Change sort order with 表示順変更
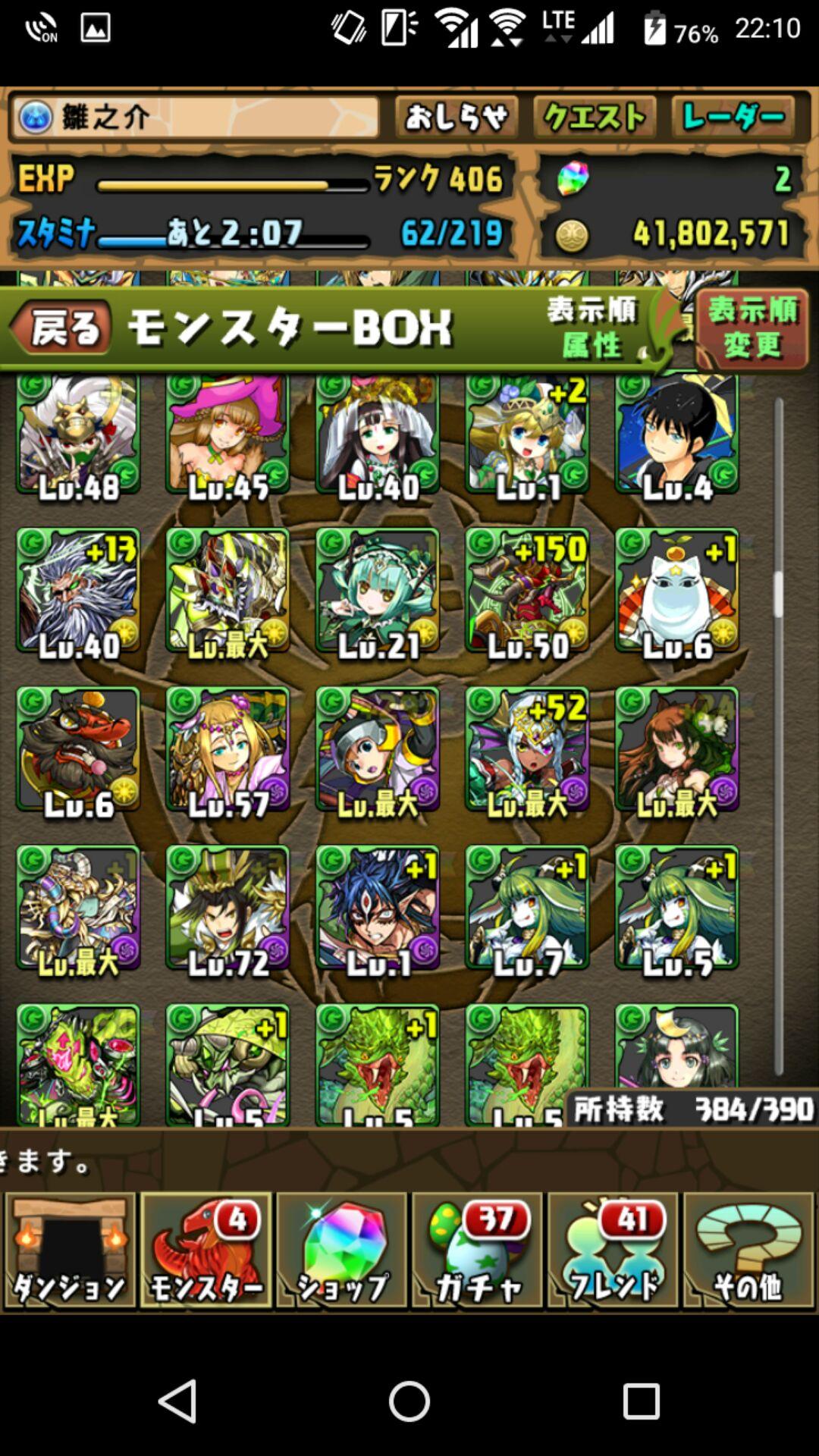This screenshot has height=1456, width=819. click(x=752, y=328)
